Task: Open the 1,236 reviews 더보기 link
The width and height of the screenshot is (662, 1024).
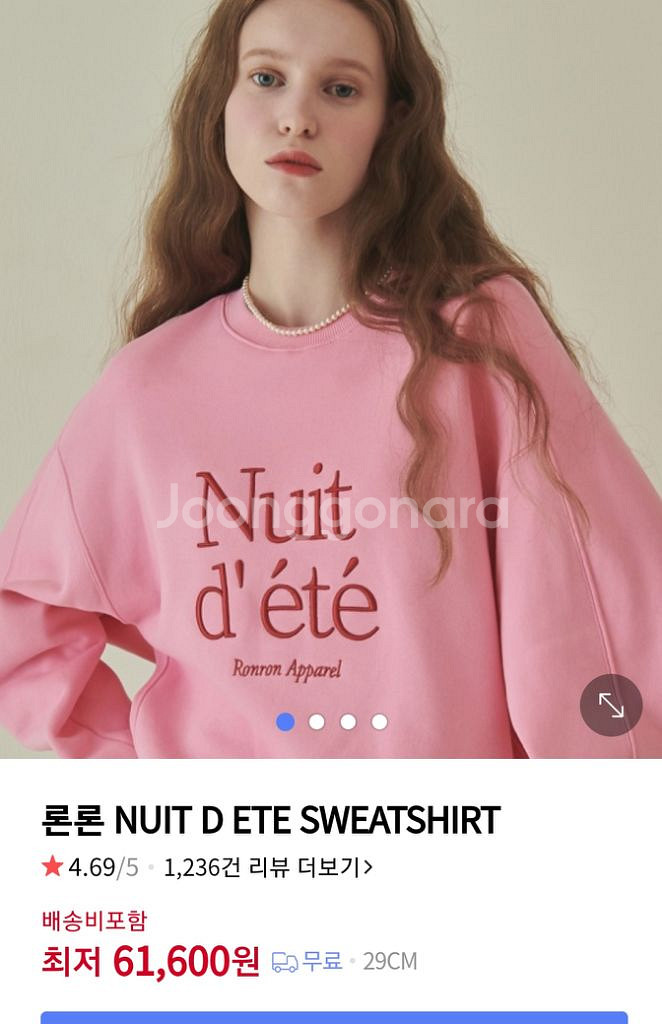Action: [x=268, y=867]
